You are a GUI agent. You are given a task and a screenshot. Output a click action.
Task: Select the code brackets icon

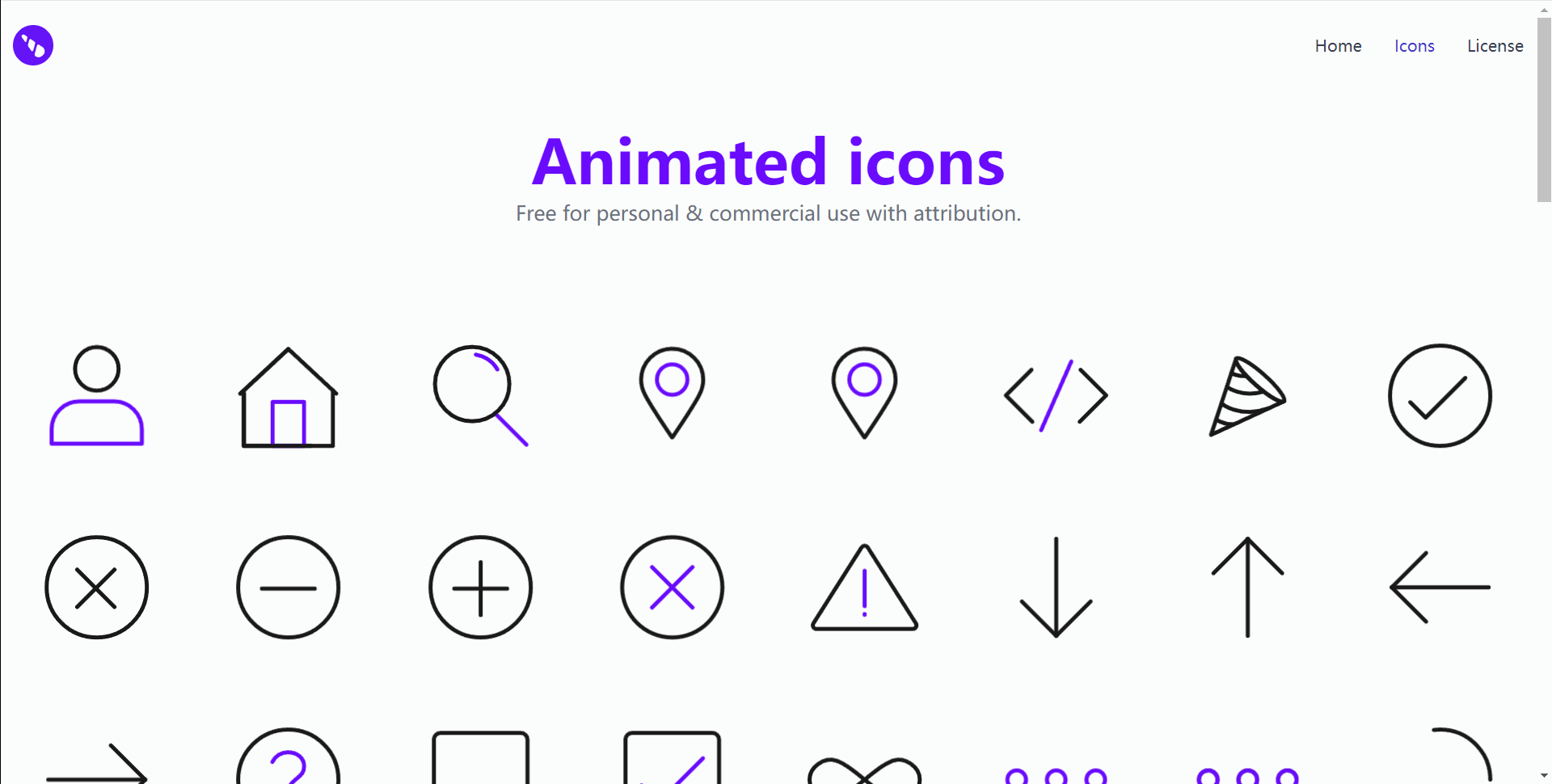pyautogui.click(x=1056, y=396)
